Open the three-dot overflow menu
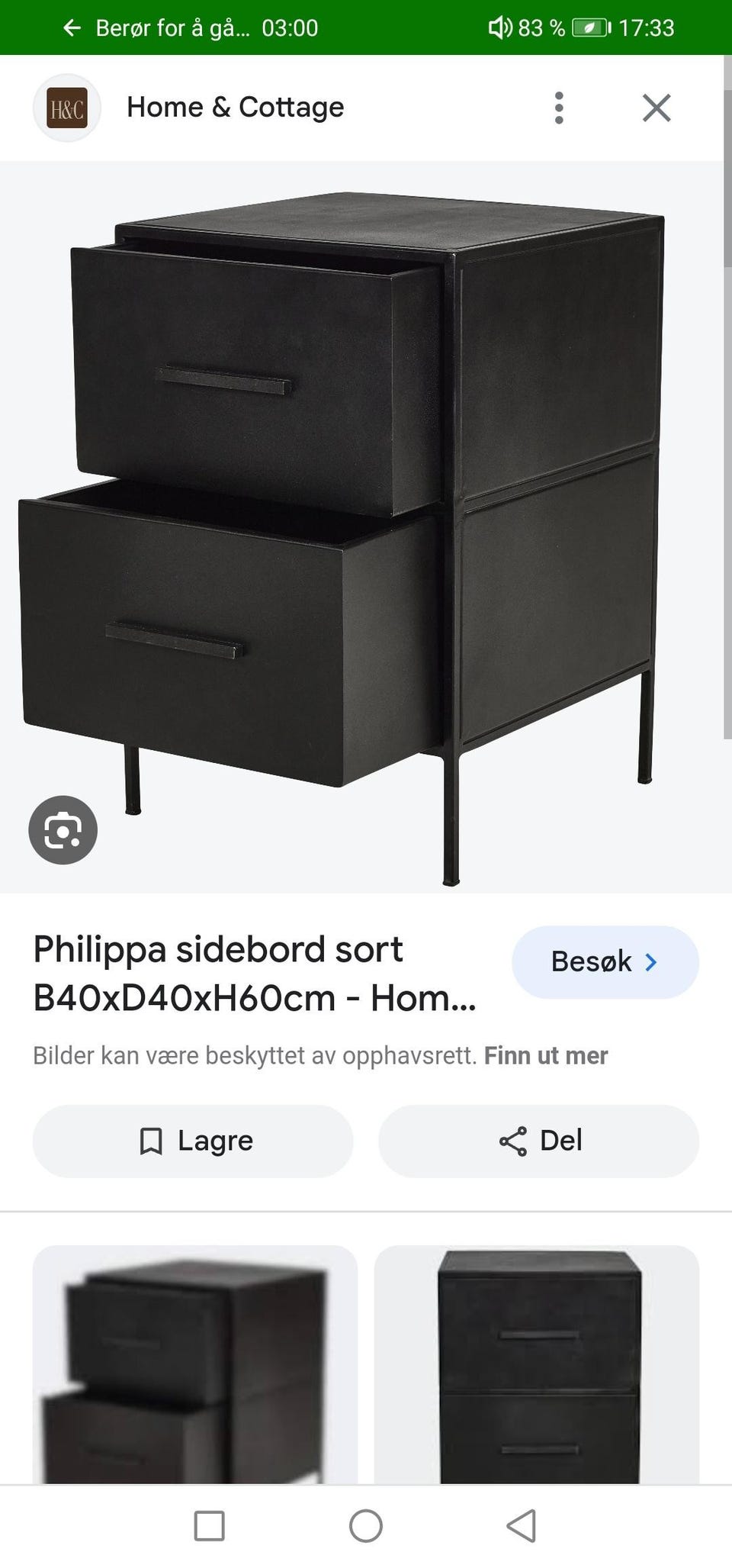This screenshot has height=1568, width=732. click(x=559, y=108)
